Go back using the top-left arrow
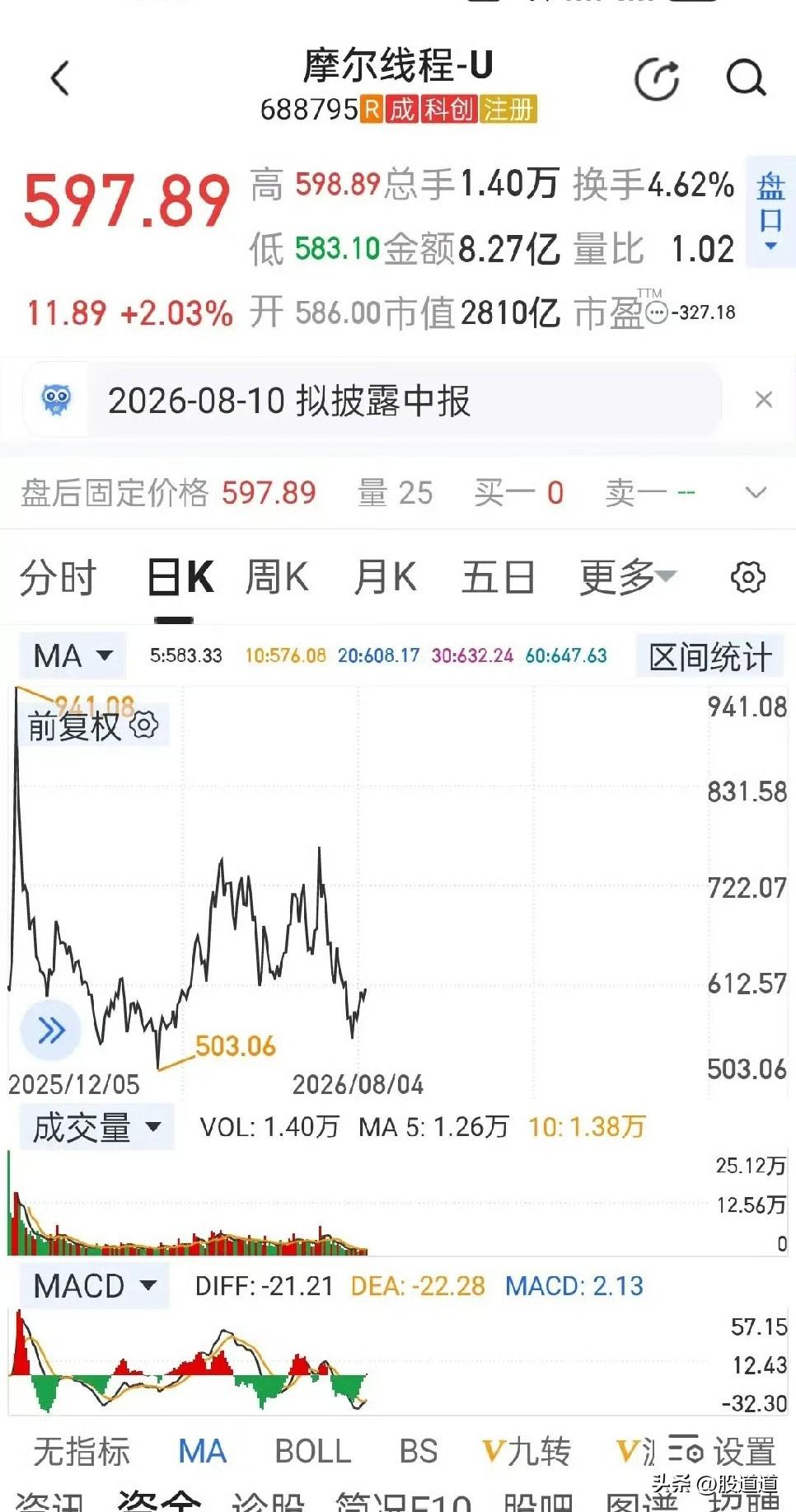The height and width of the screenshot is (1512, 796). click(x=60, y=79)
